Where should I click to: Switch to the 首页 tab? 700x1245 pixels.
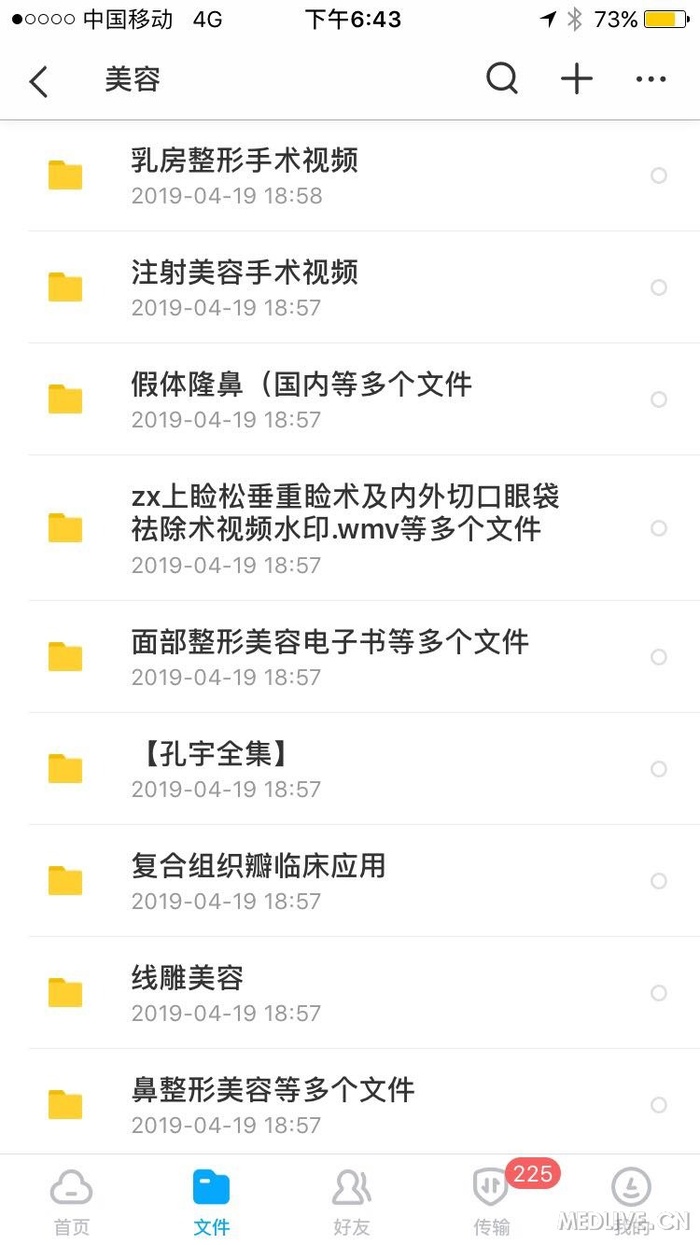point(71,1200)
